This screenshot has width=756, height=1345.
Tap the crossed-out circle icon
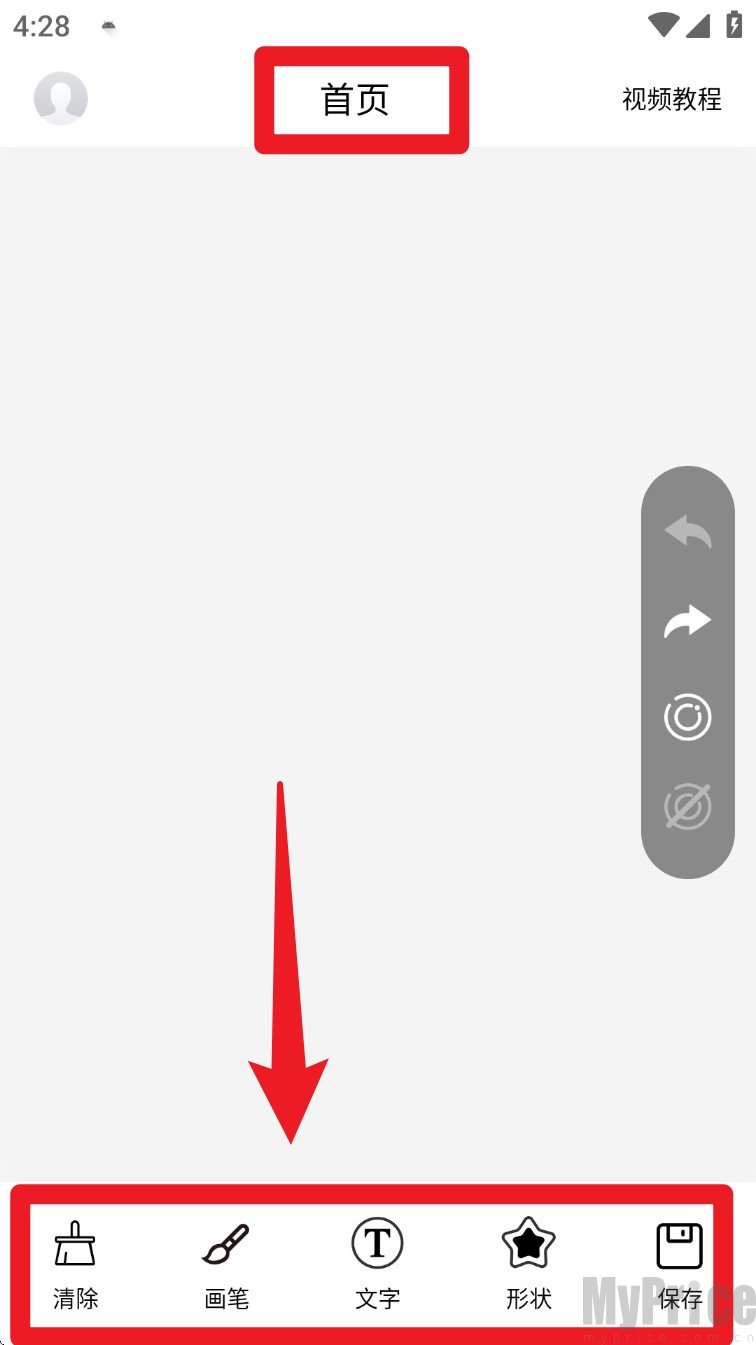click(x=688, y=807)
